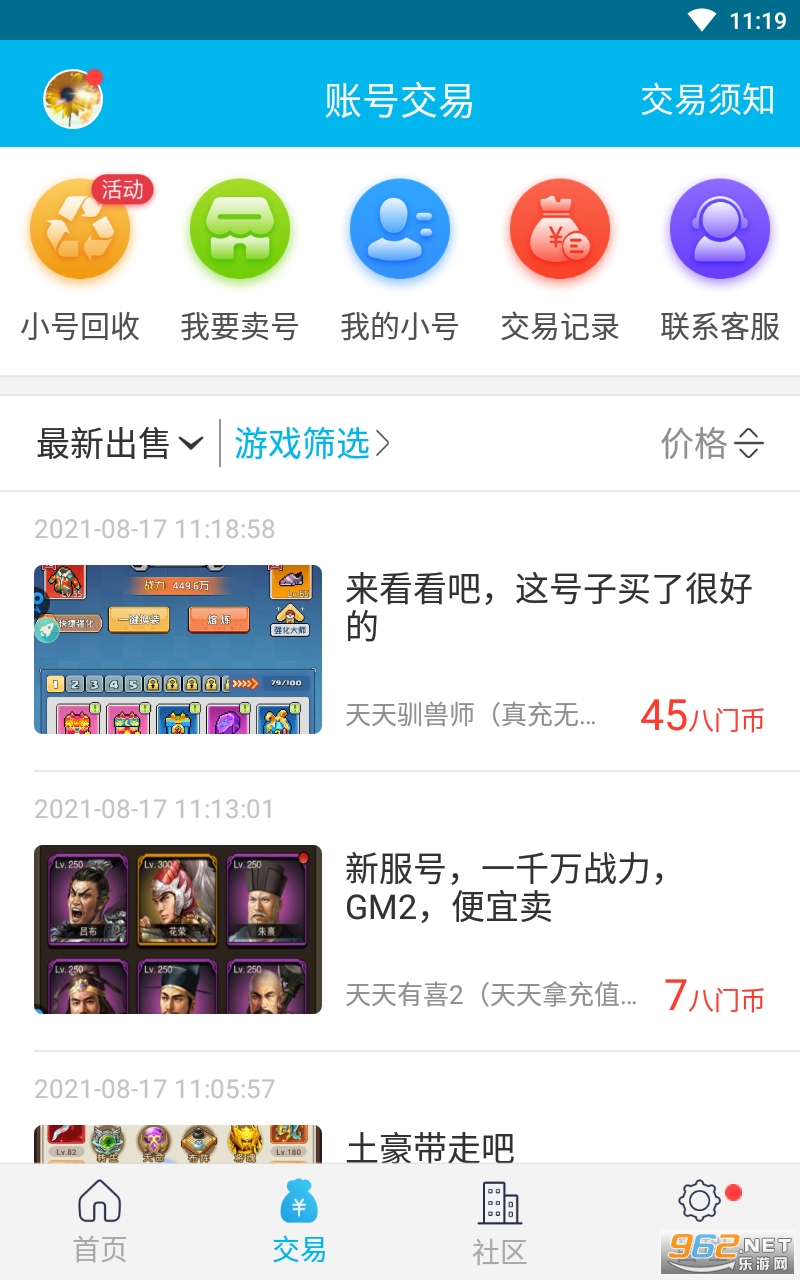
Task: Expand the 最新出售 sort dropdown
Action: (120, 443)
